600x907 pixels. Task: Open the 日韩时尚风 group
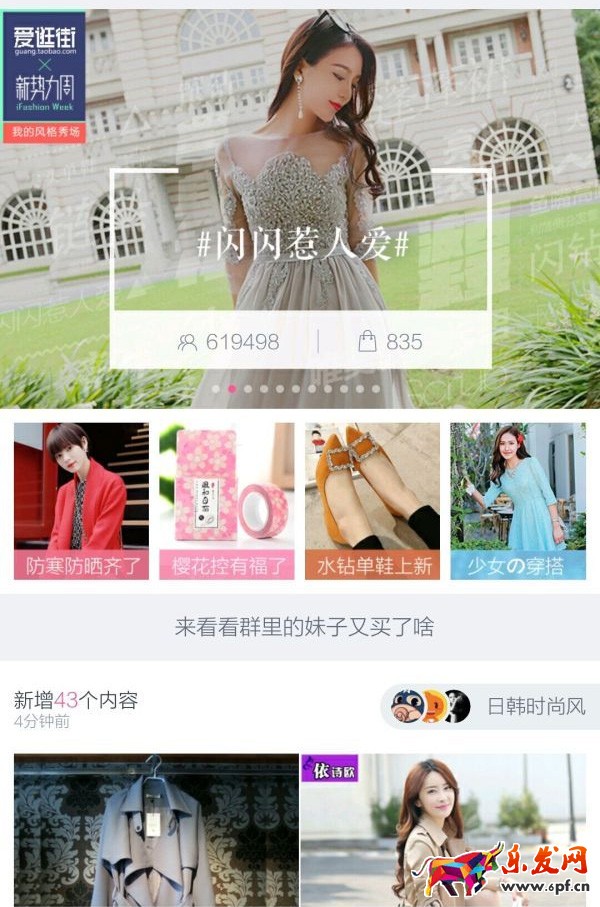pos(490,706)
